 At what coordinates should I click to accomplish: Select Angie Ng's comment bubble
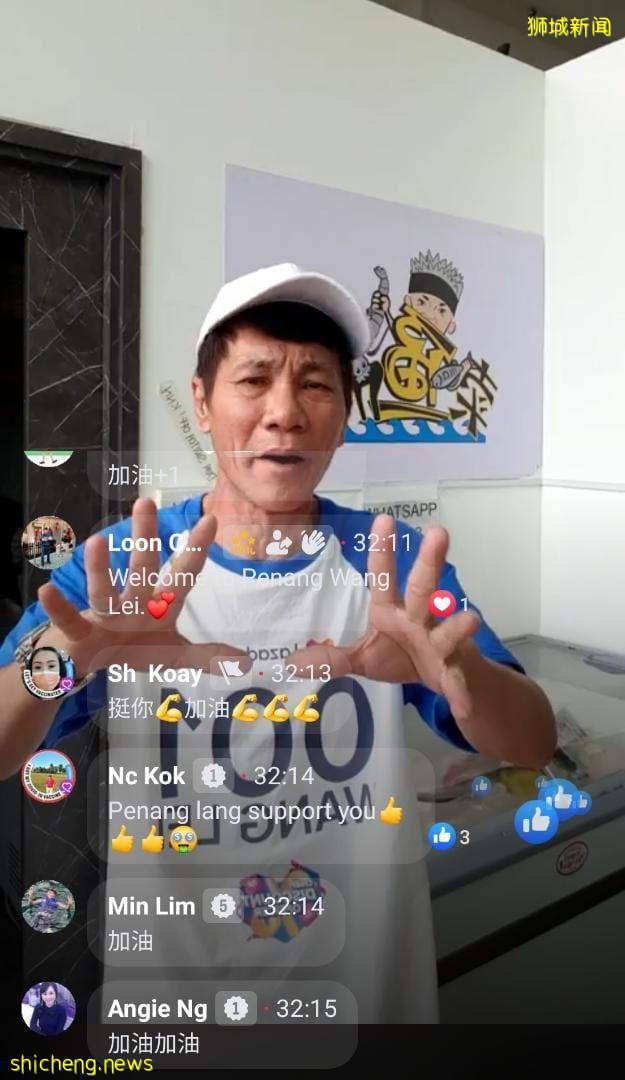click(222, 1025)
